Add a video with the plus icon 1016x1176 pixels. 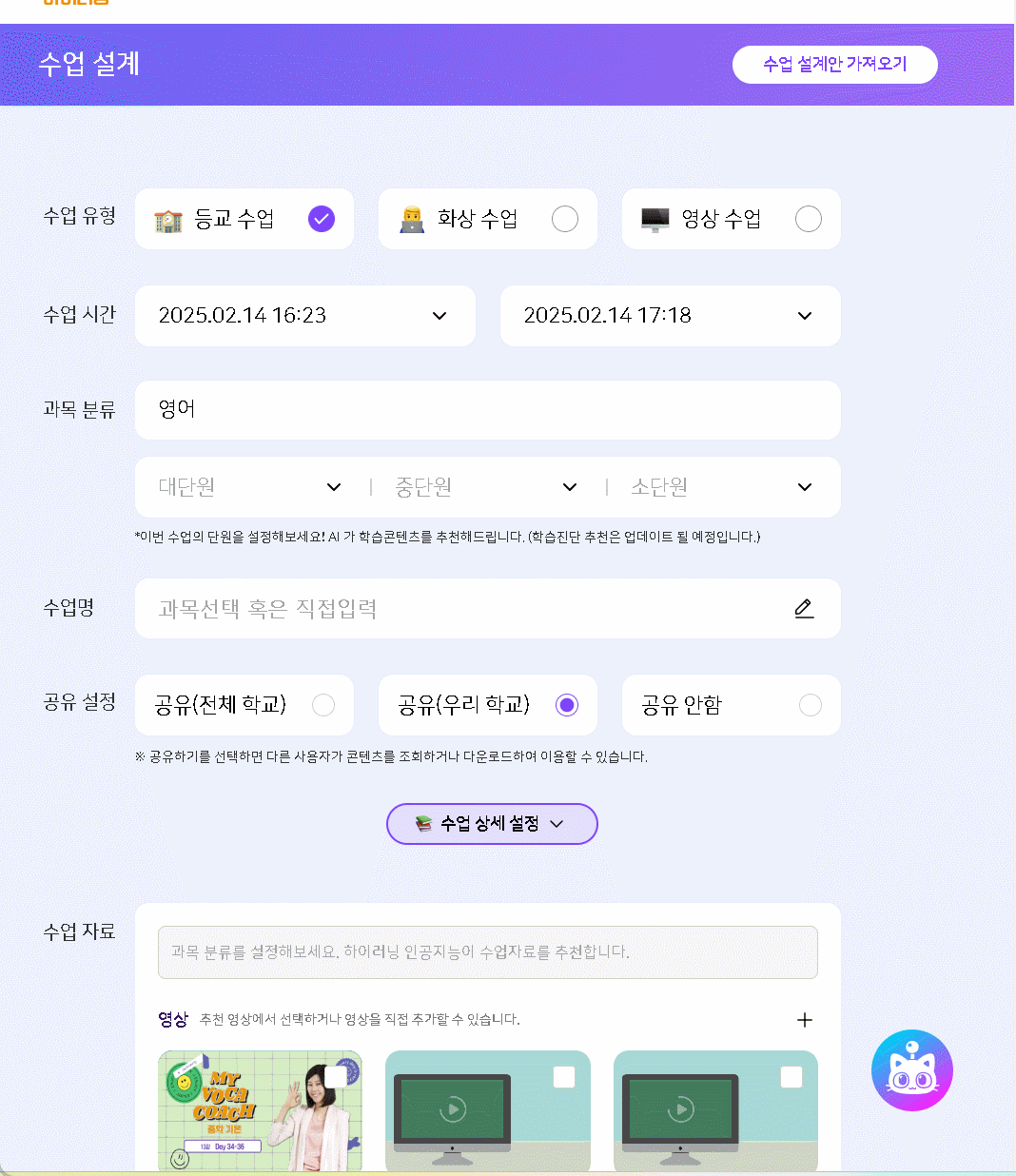pyautogui.click(x=804, y=1020)
